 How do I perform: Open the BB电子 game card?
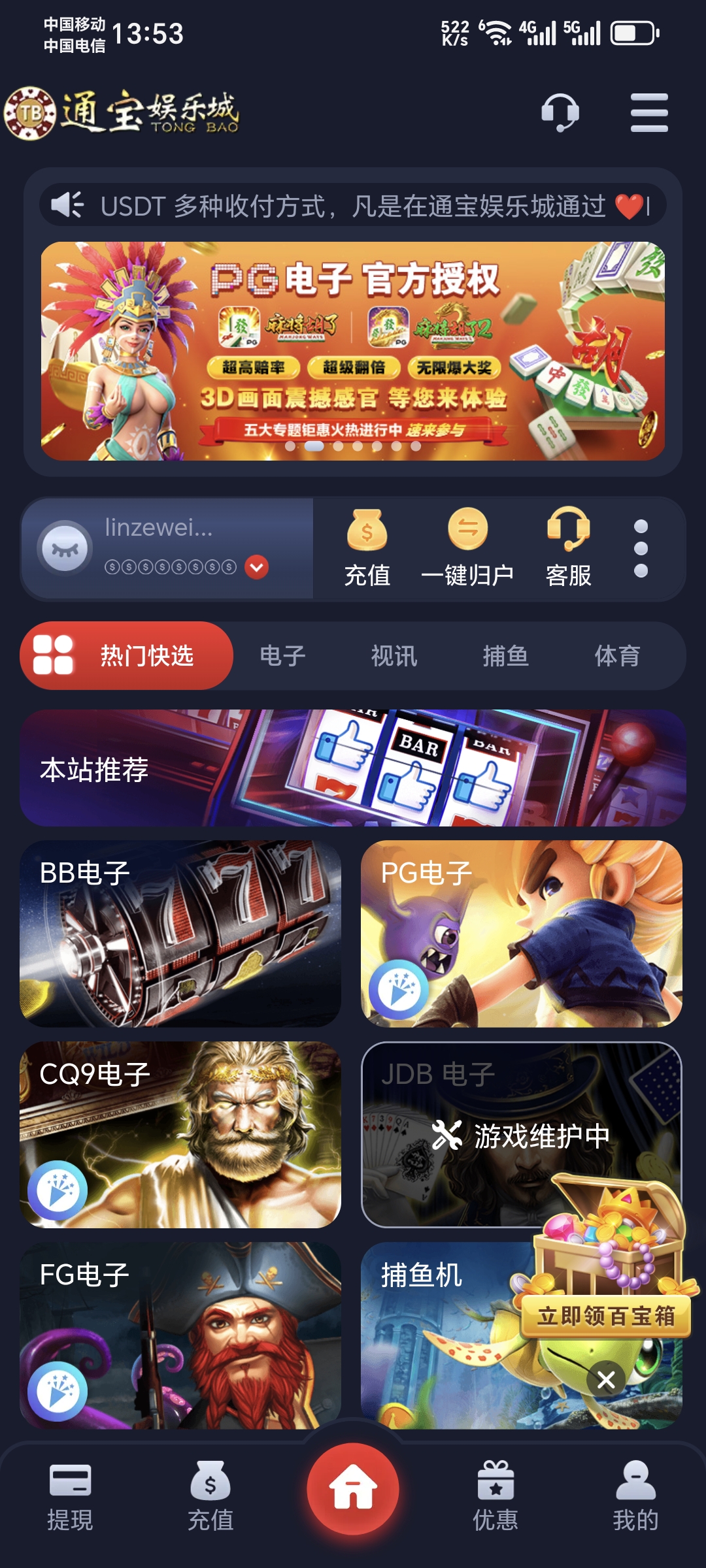(x=180, y=933)
